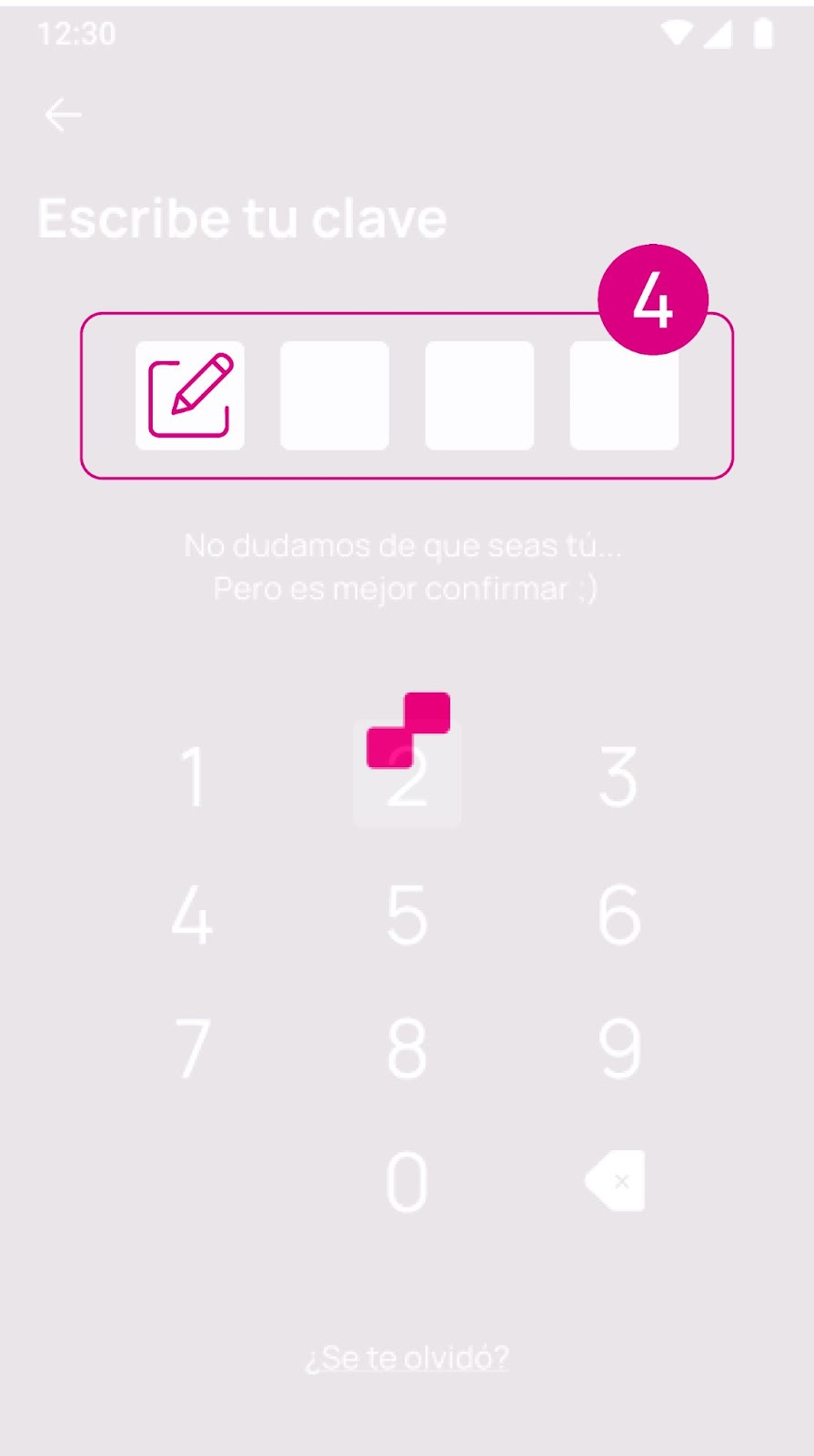Tap the pink app logo above number 2
Image resolution: width=814 pixels, height=1456 pixels.
[x=407, y=728]
